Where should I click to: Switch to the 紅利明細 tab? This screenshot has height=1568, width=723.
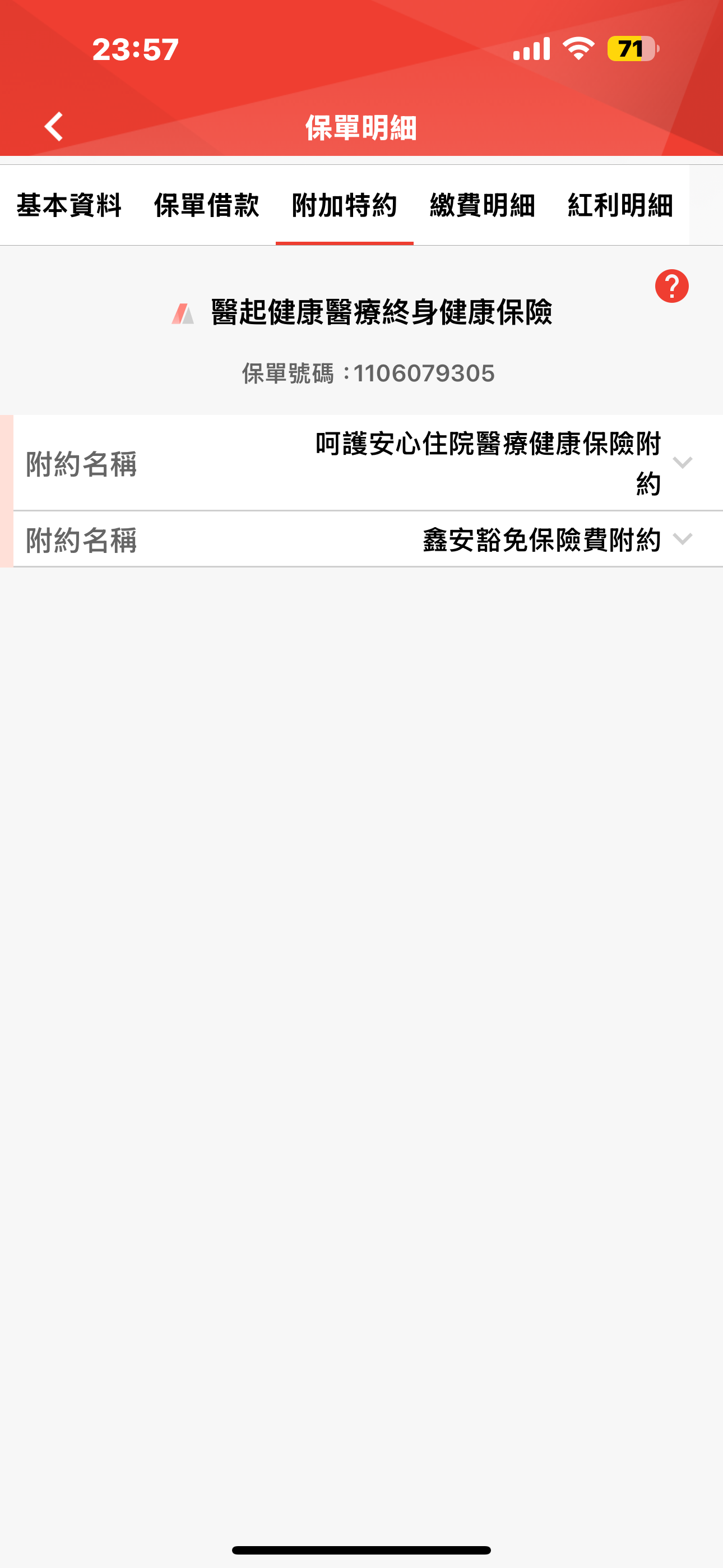tap(620, 205)
